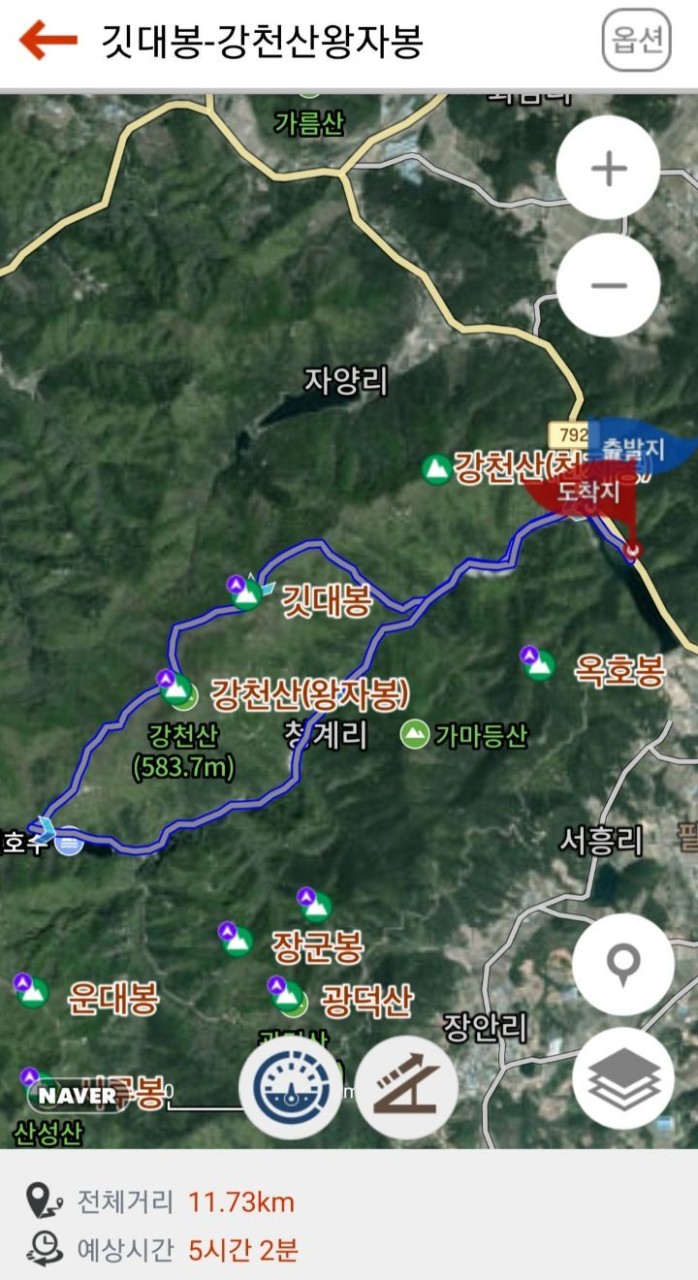
Task: Zoom out with the minus button
Action: (x=608, y=285)
